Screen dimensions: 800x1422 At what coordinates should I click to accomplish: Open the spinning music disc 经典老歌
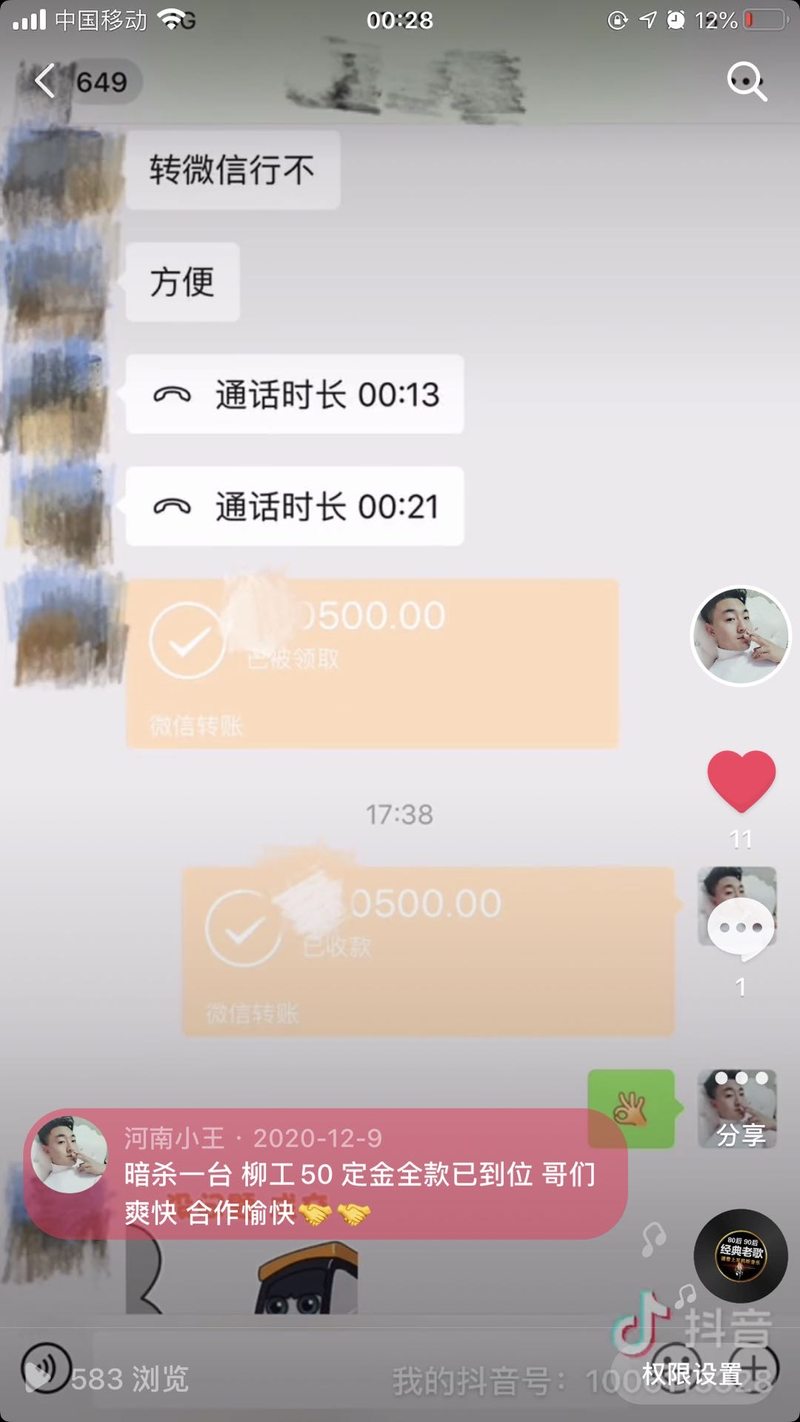(x=740, y=1255)
